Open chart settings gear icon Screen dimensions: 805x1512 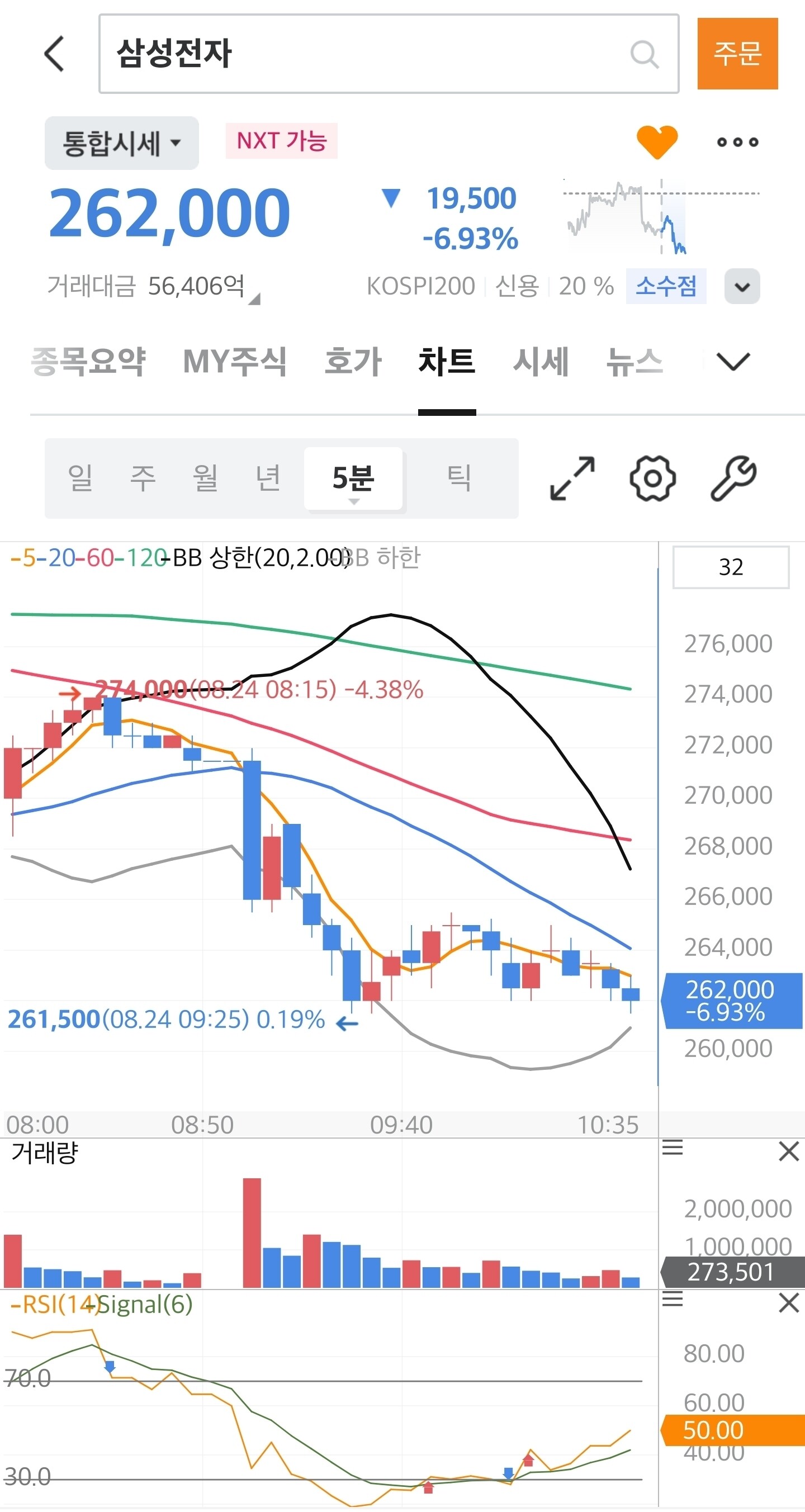click(x=652, y=478)
